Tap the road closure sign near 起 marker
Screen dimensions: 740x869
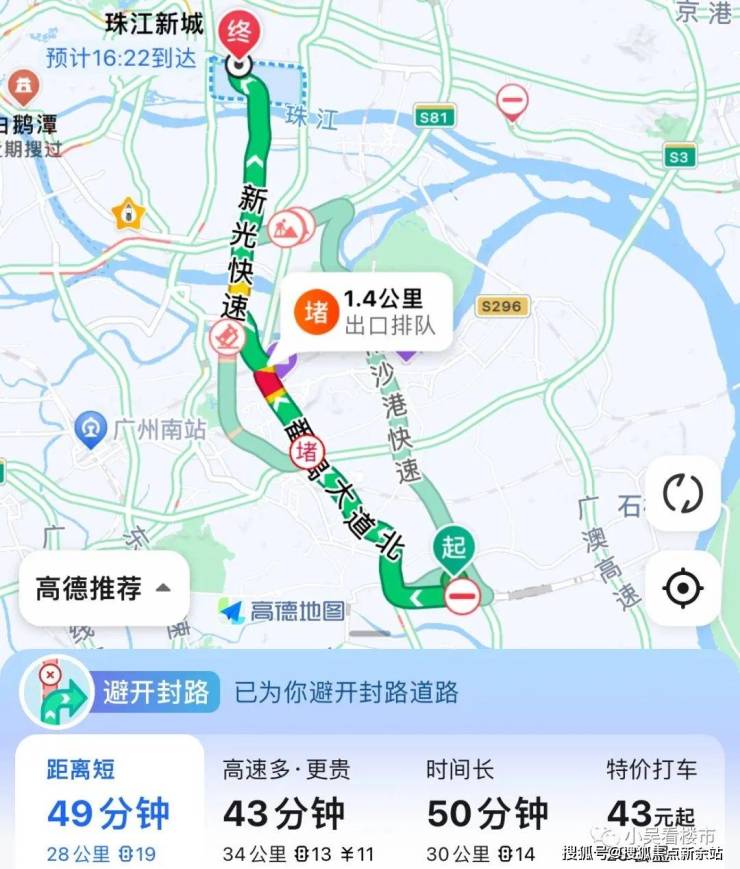pos(462,596)
